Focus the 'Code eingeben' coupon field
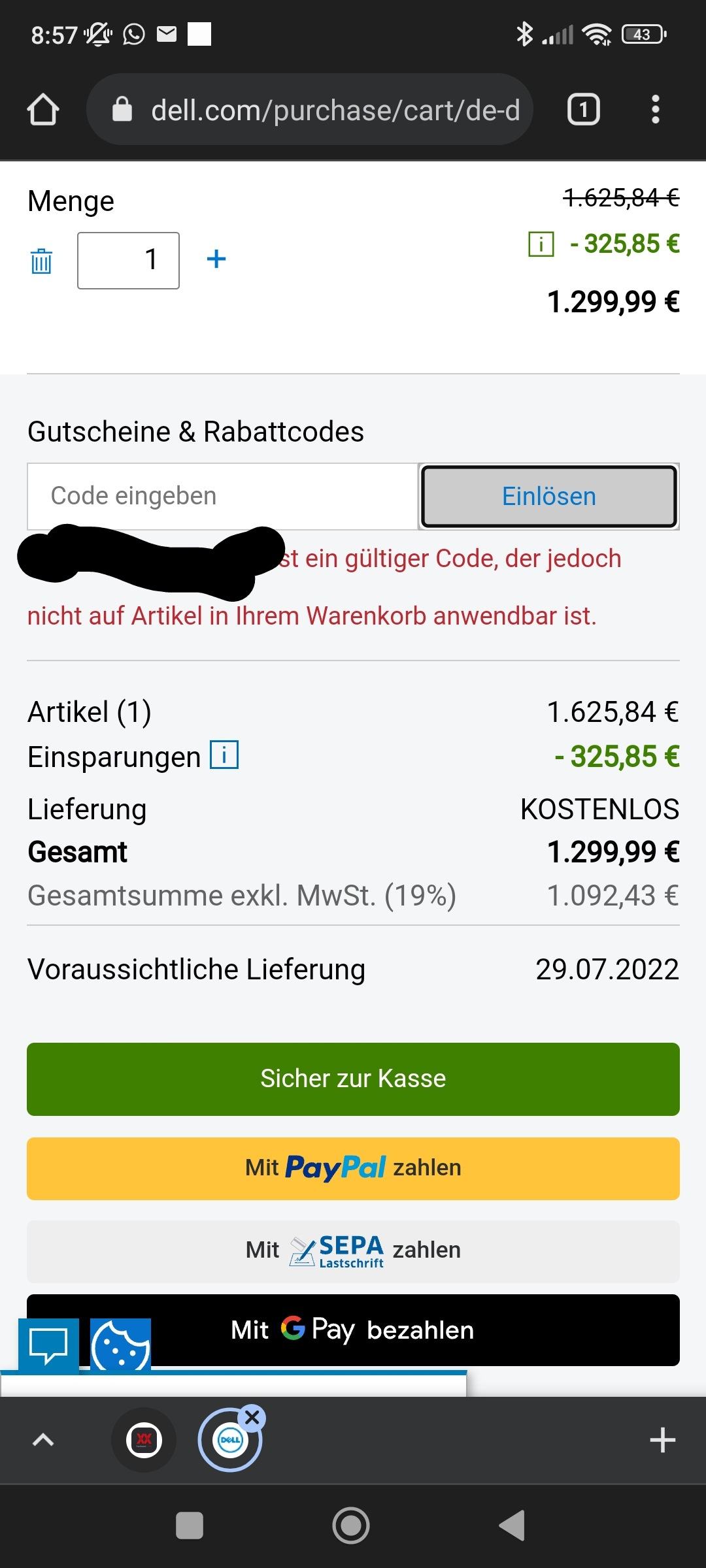This screenshot has width=706, height=1568. (222, 497)
